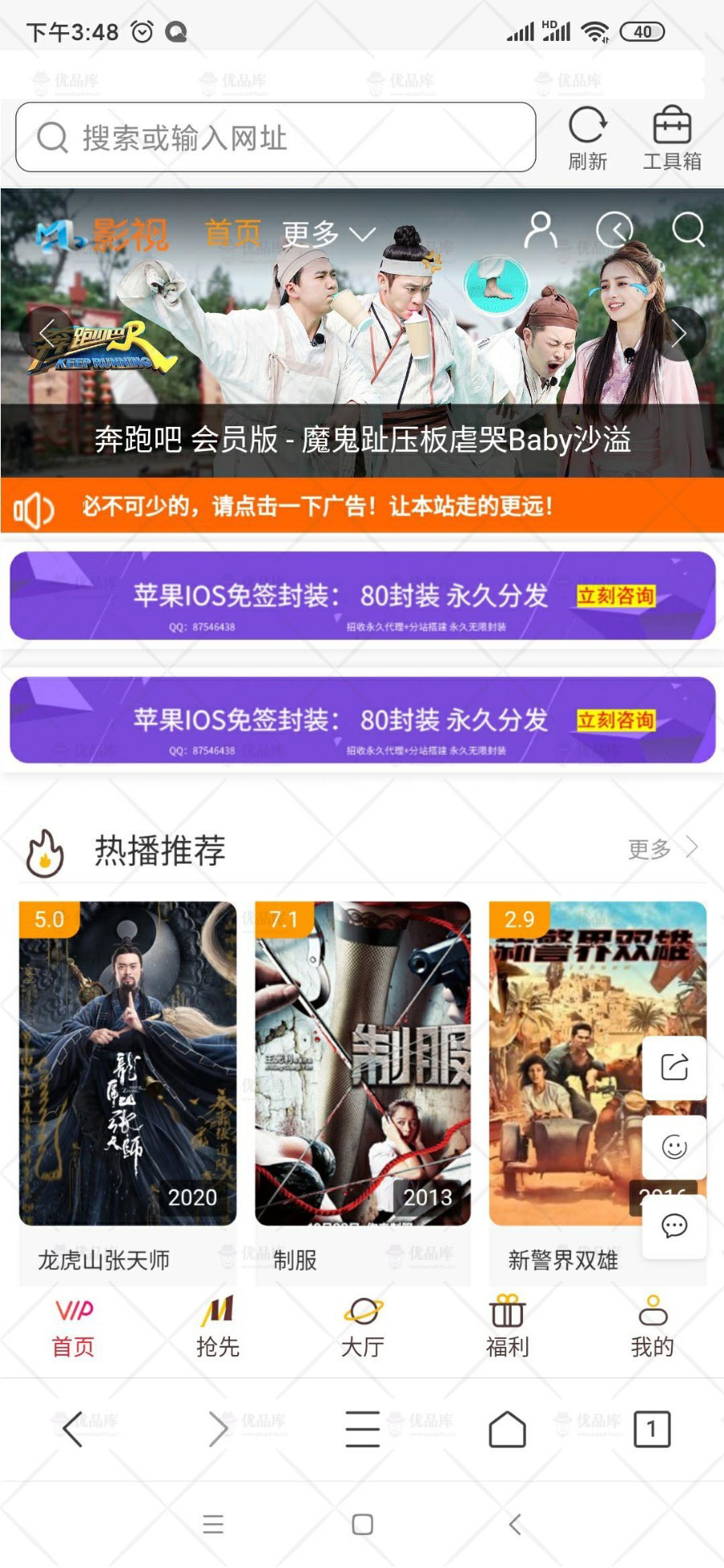The height and width of the screenshot is (1568, 724).
Task: Open the 工具箱 toolbox
Action: coord(672,138)
